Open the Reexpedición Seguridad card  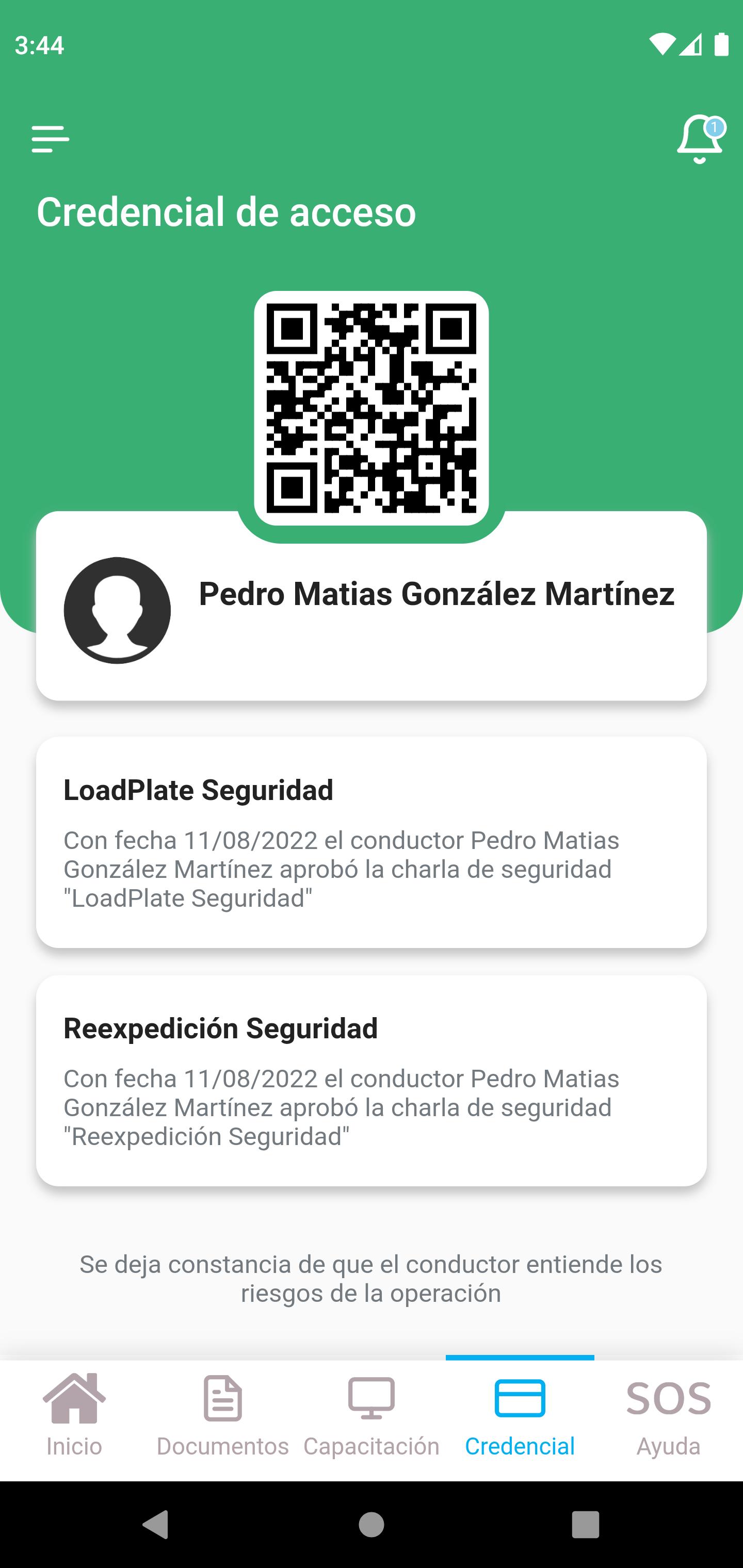click(372, 1081)
